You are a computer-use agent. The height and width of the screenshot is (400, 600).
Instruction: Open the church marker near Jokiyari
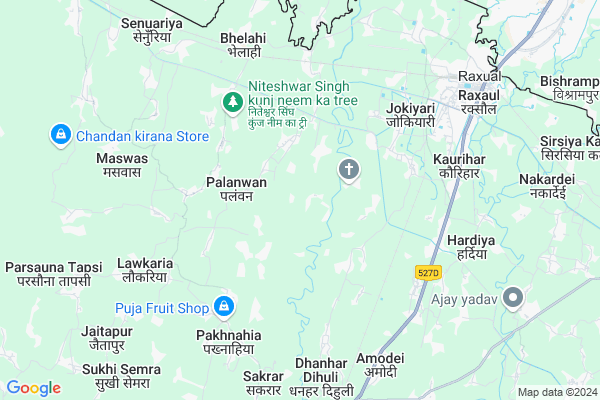click(349, 170)
